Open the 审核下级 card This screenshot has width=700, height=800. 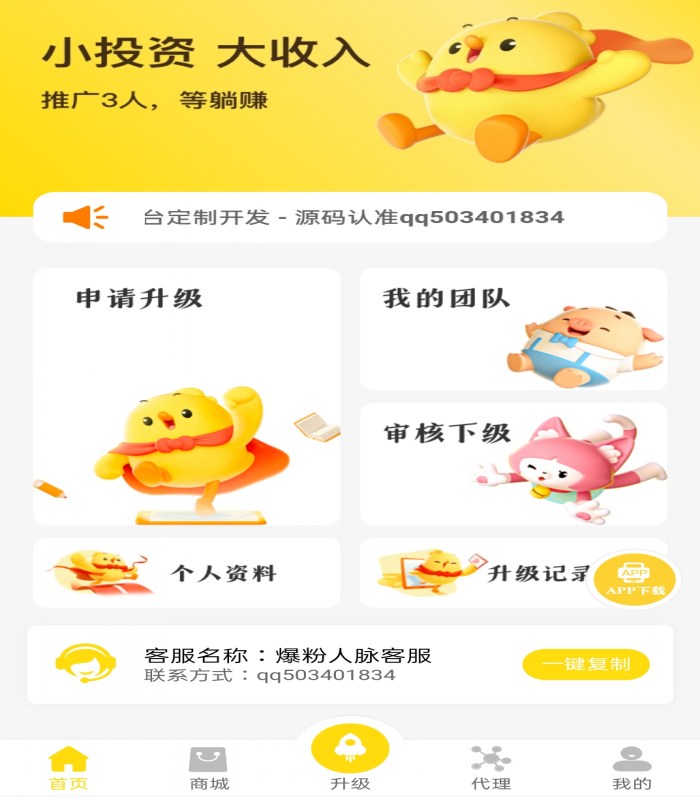pos(513,464)
